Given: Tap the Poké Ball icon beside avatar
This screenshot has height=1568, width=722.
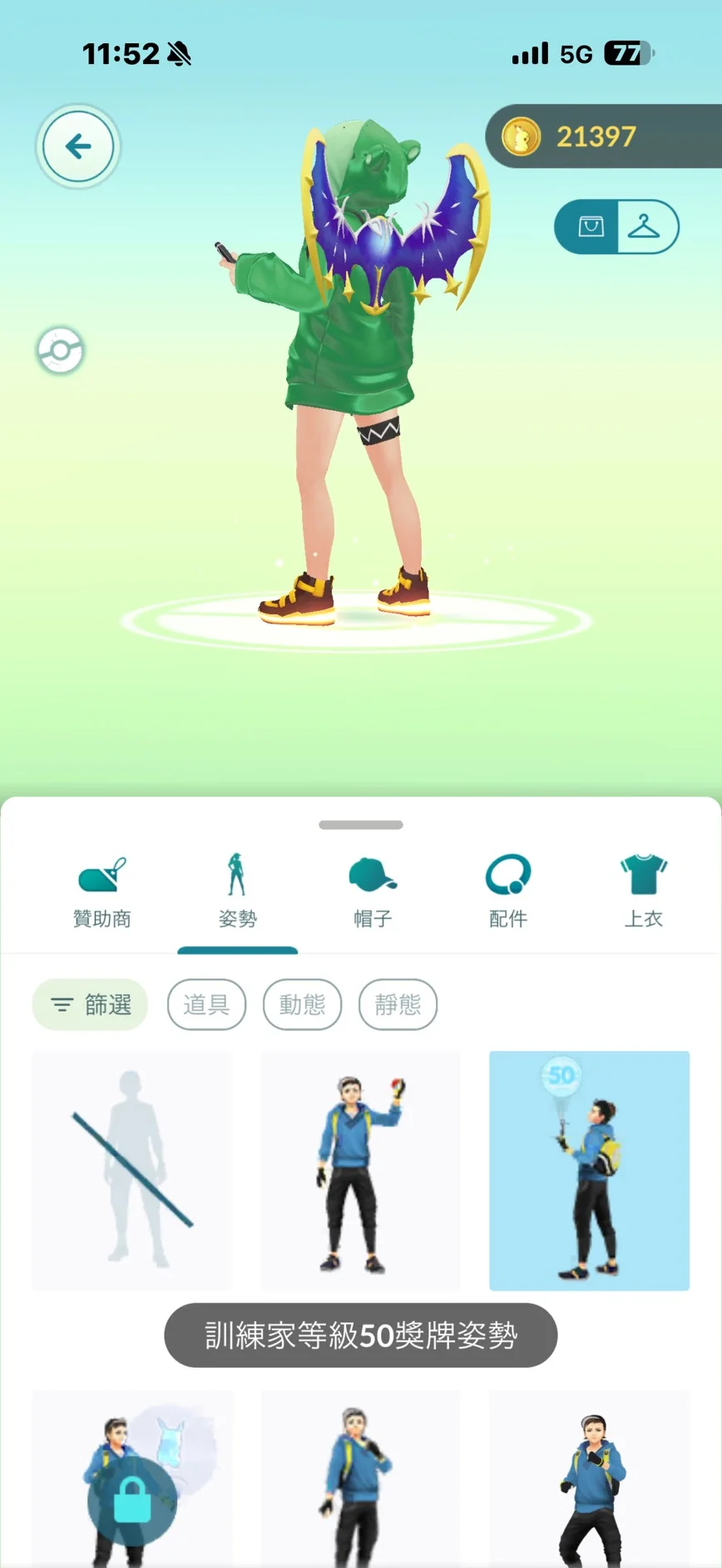Looking at the screenshot, I should click(x=61, y=351).
